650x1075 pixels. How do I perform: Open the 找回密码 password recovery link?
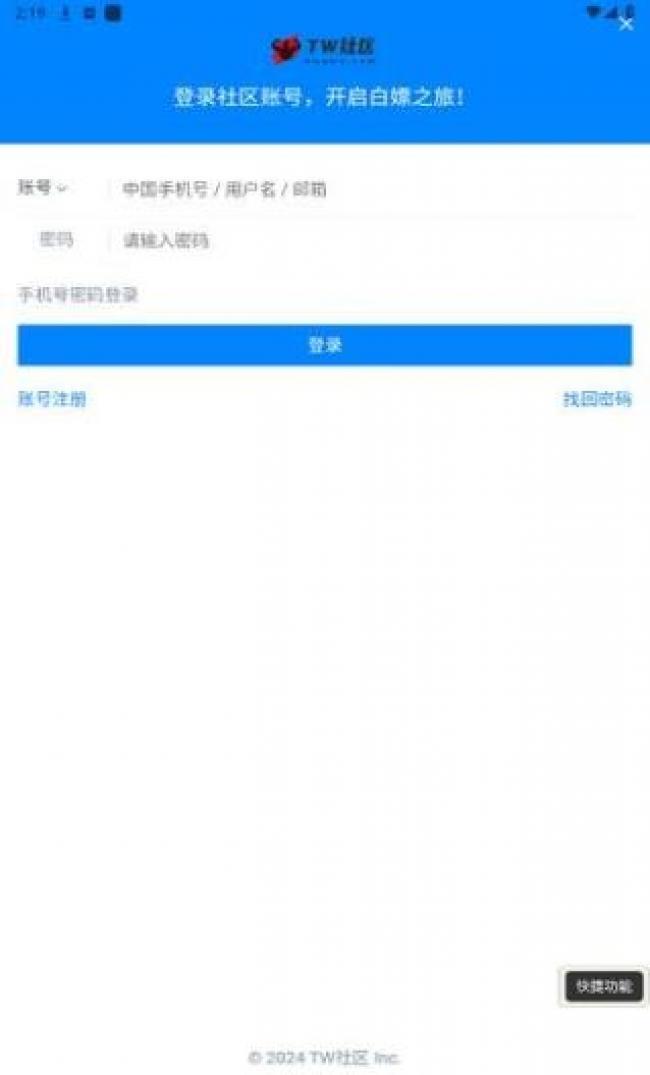click(x=597, y=399)
